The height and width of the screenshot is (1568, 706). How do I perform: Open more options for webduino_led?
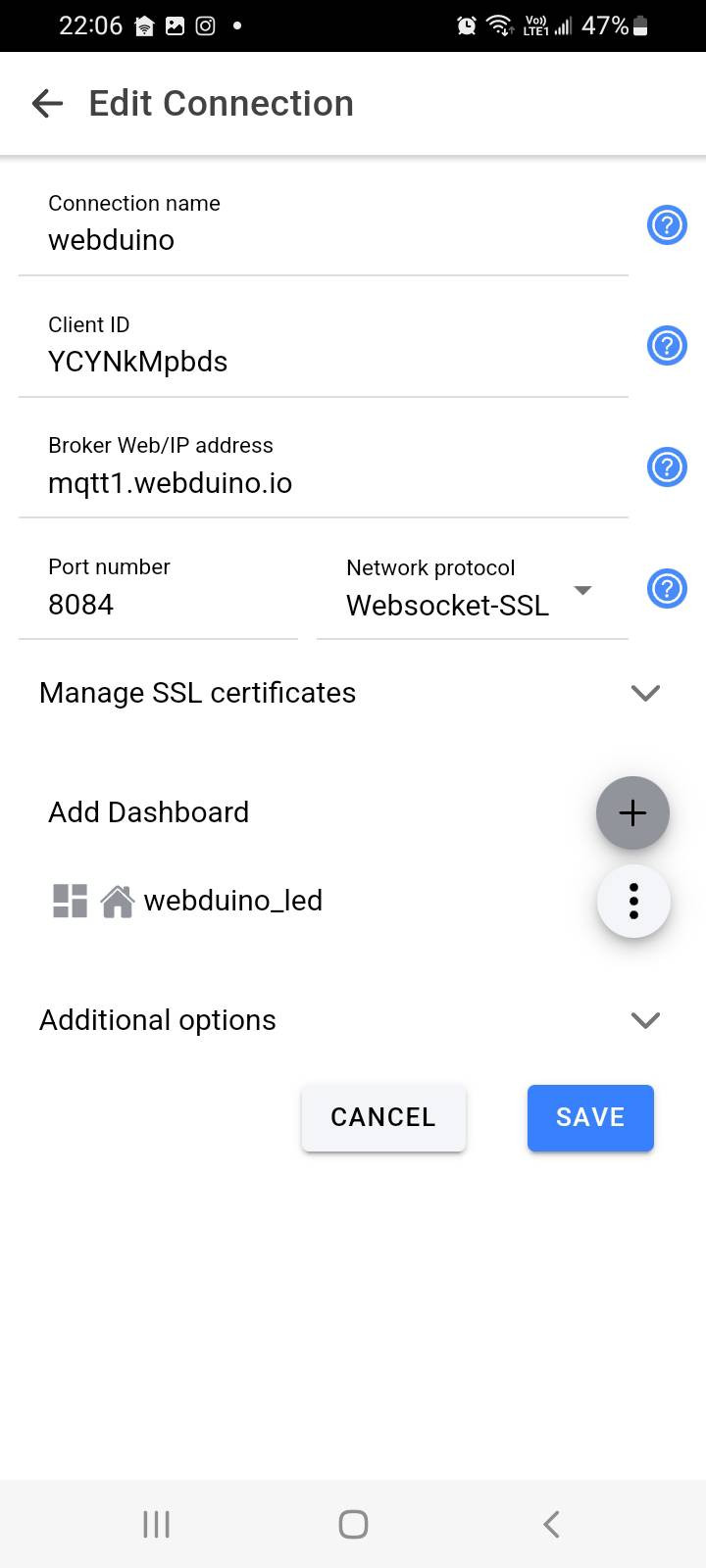(633, 901)
